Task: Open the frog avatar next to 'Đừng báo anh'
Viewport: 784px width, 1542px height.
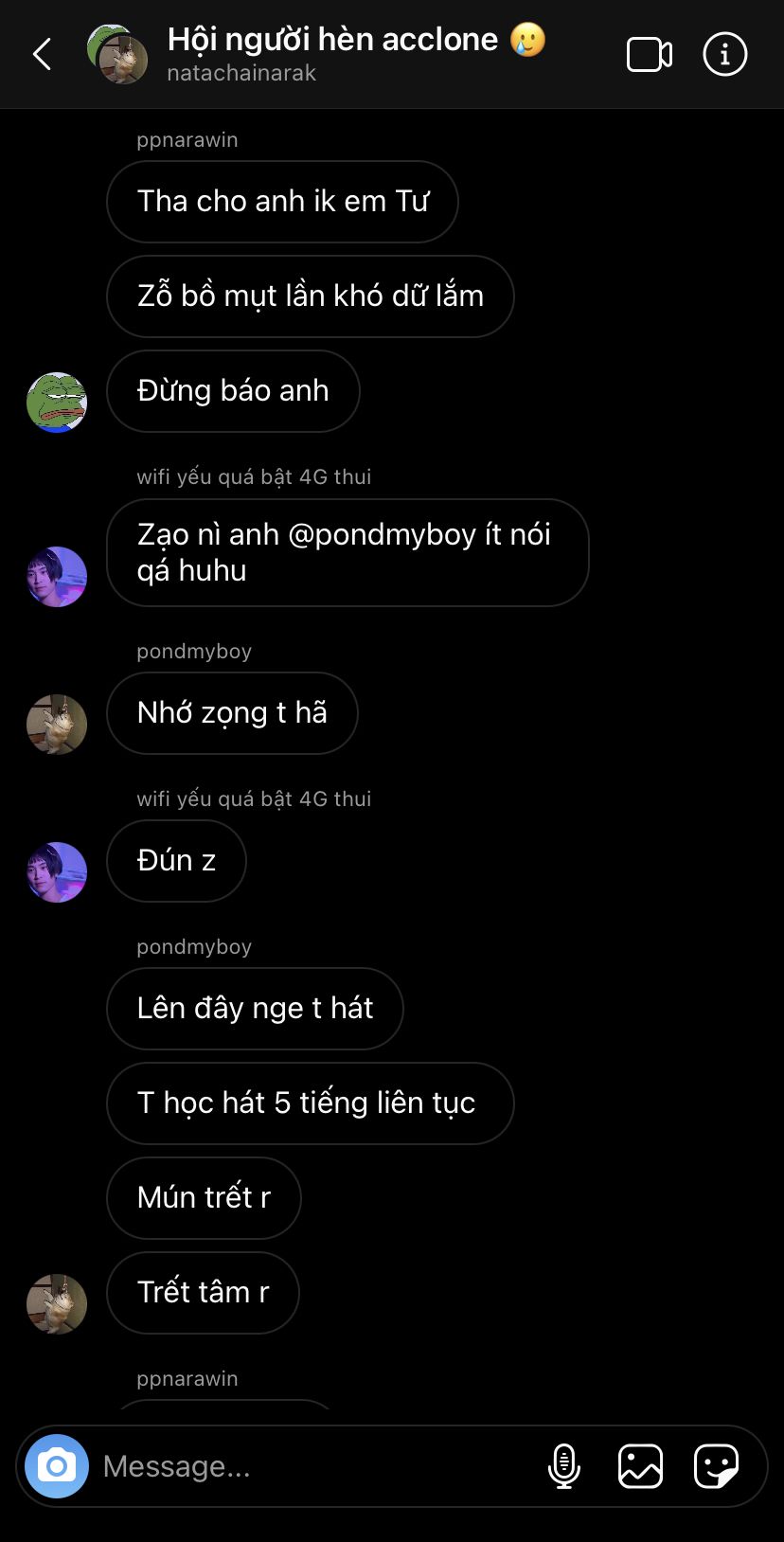Action: 57,403
